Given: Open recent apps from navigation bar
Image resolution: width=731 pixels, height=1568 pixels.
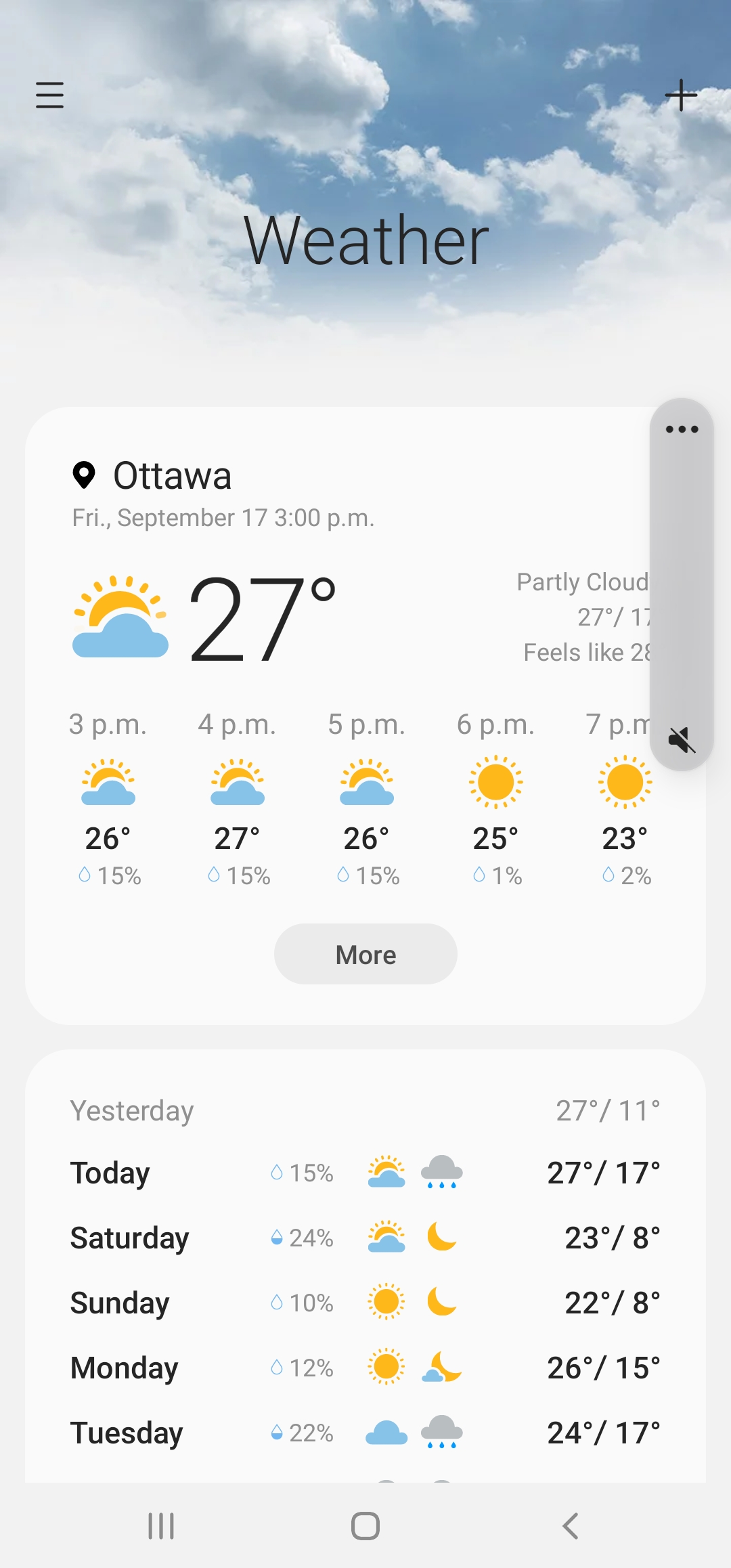Looking at the screenshot, I should click(161, 1526).
